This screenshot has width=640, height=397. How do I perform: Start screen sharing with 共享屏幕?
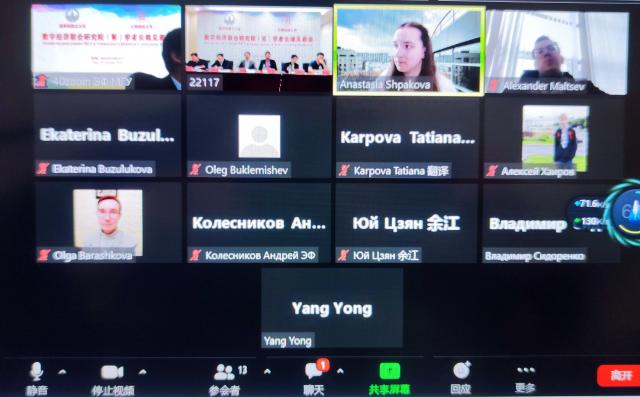point(389,379)
